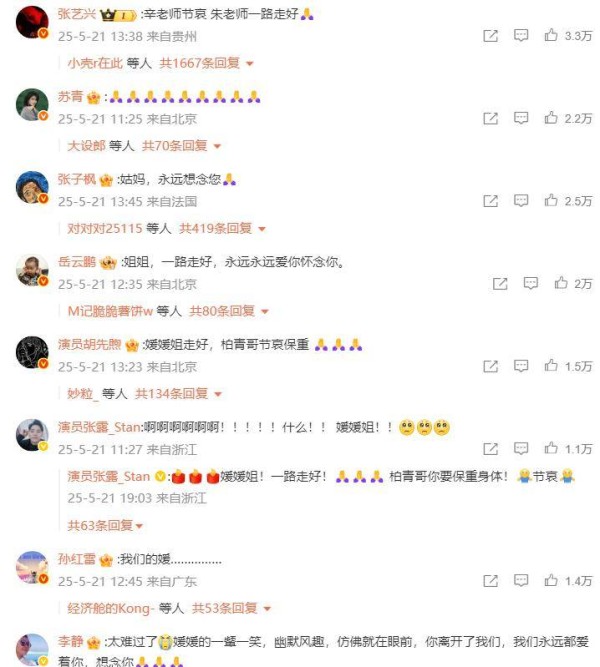This screenshot has width=600, height=667.
Task: Share 苏青's comment
Action: pyautogui.click(x=490, y=118)
